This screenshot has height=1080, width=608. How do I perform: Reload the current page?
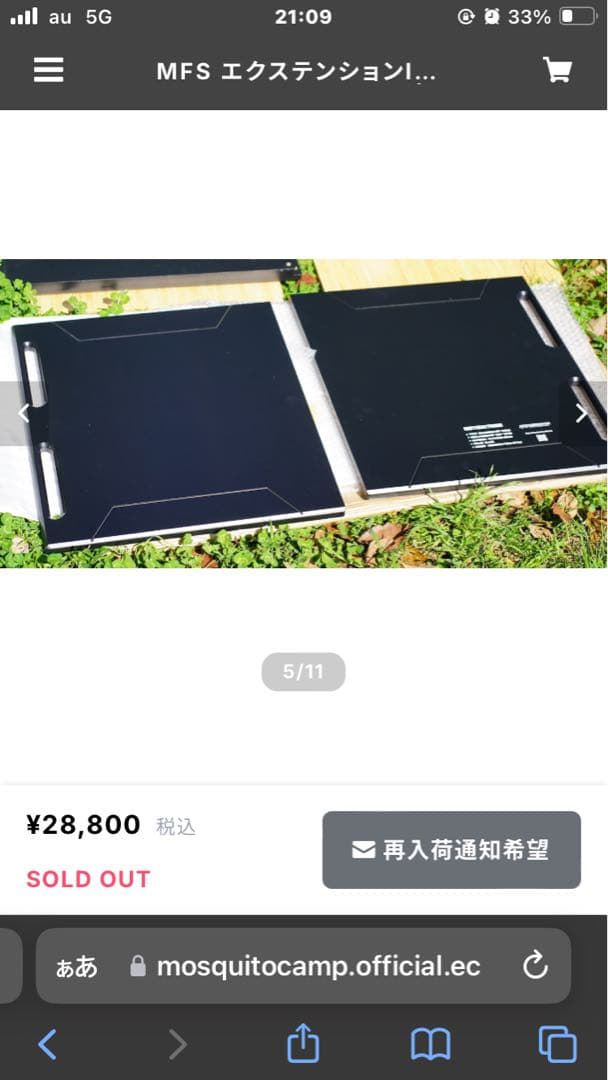tap(535, 966)
